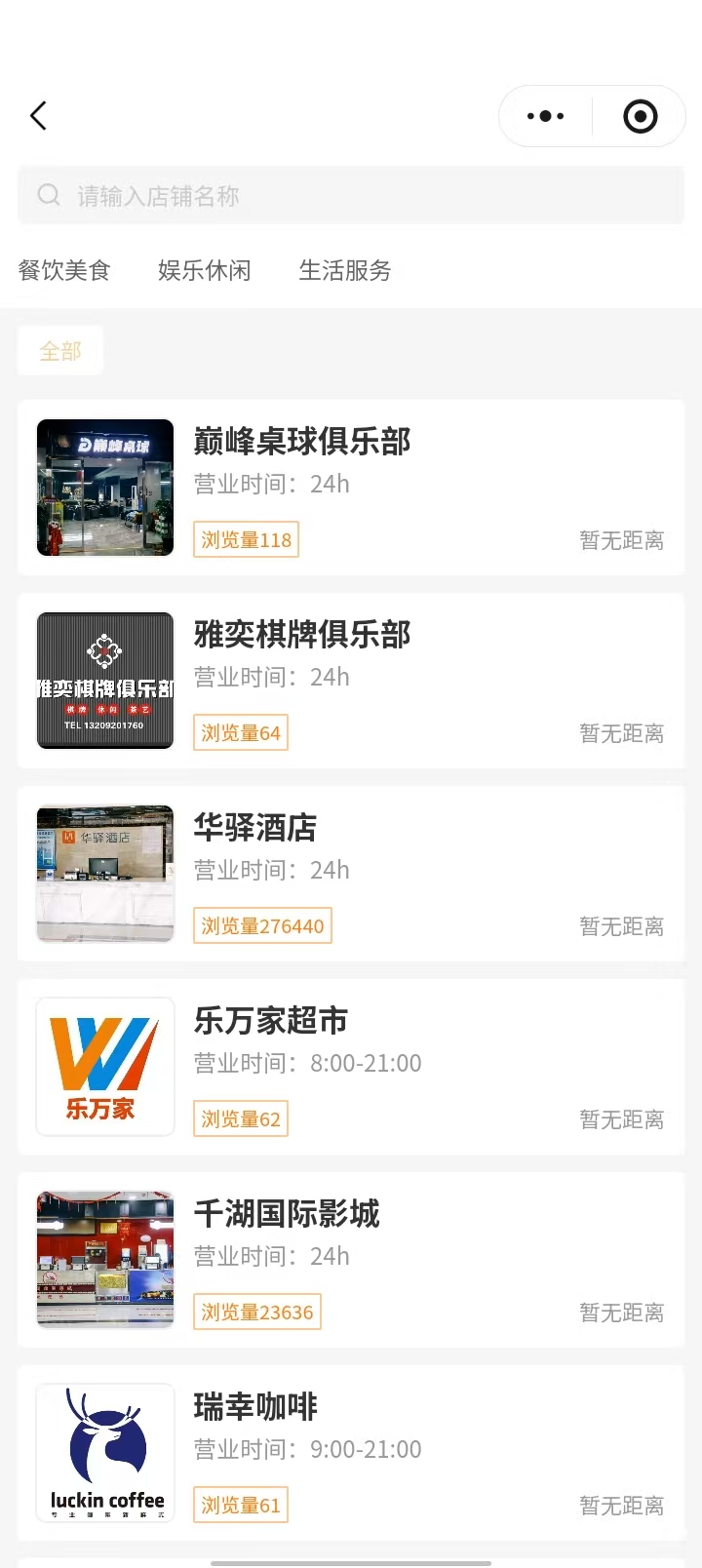Image resolution: width=702 pixels, height=1568 pixels.
Task: Switch to the 娱乐休闲 tab
Action: 205,270
